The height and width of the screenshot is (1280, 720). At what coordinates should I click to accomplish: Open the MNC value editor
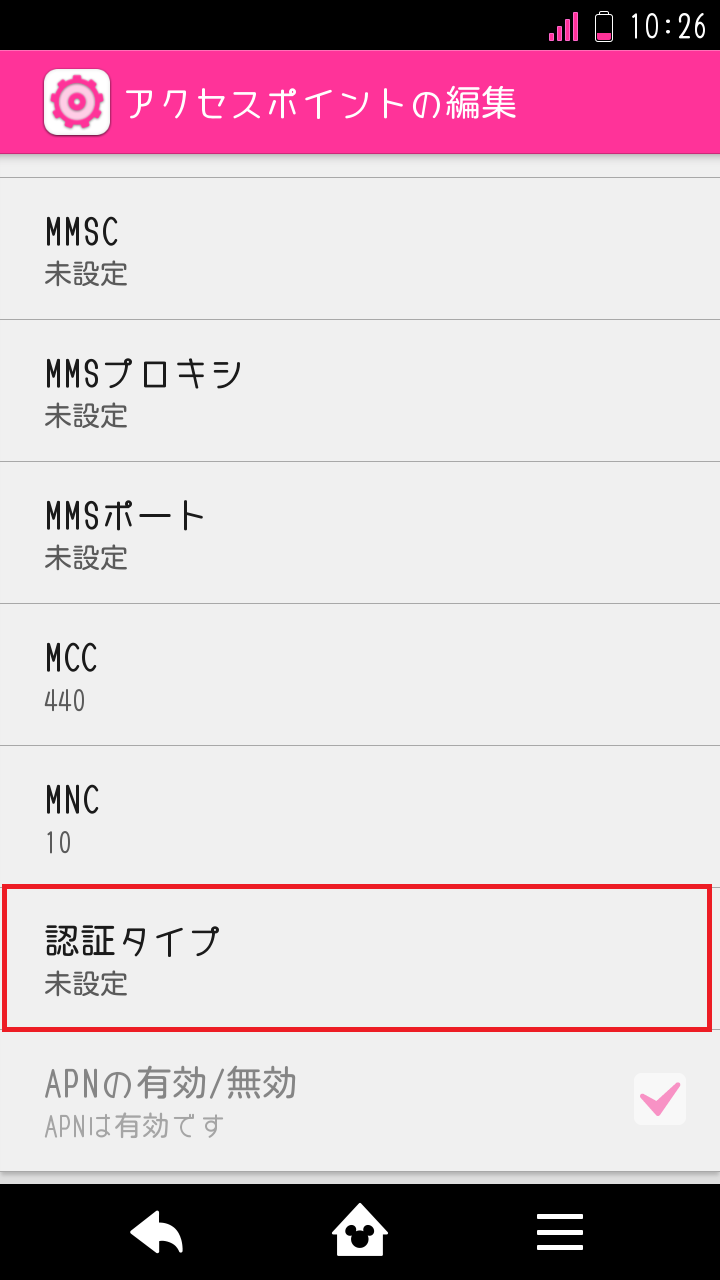(x=360, y=816)
